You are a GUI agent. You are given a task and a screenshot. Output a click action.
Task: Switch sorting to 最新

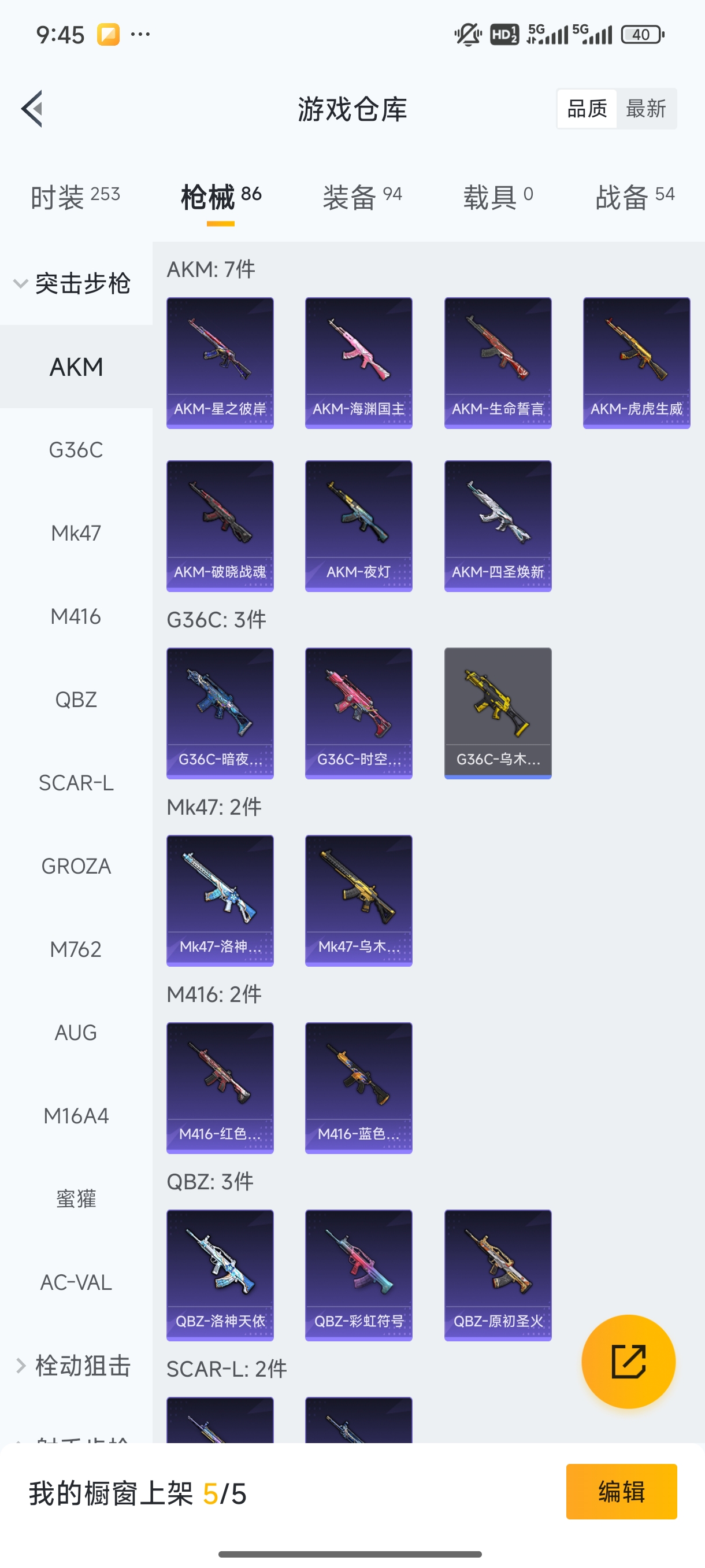(645, 109)
